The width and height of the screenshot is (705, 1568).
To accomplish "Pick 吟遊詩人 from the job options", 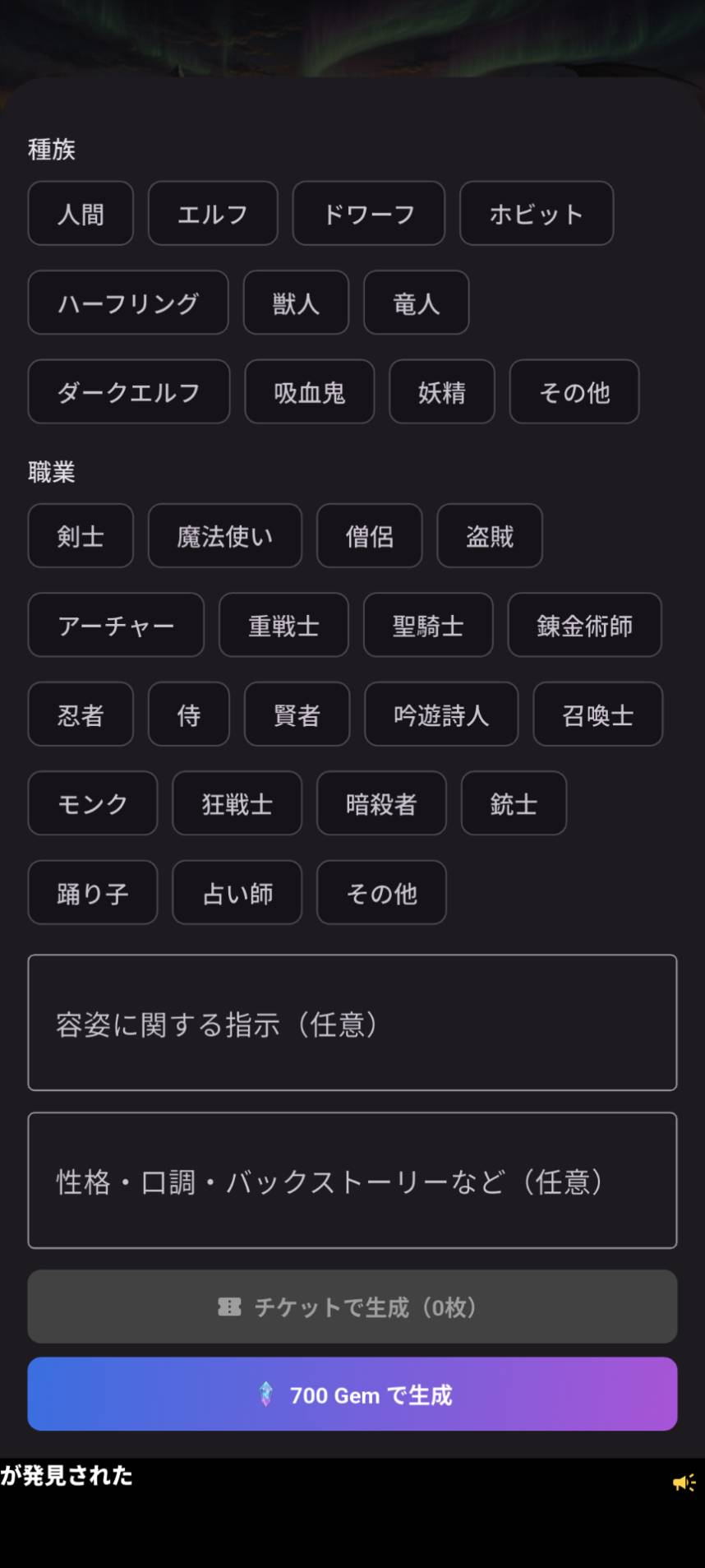I will click(x=441, y=715).
